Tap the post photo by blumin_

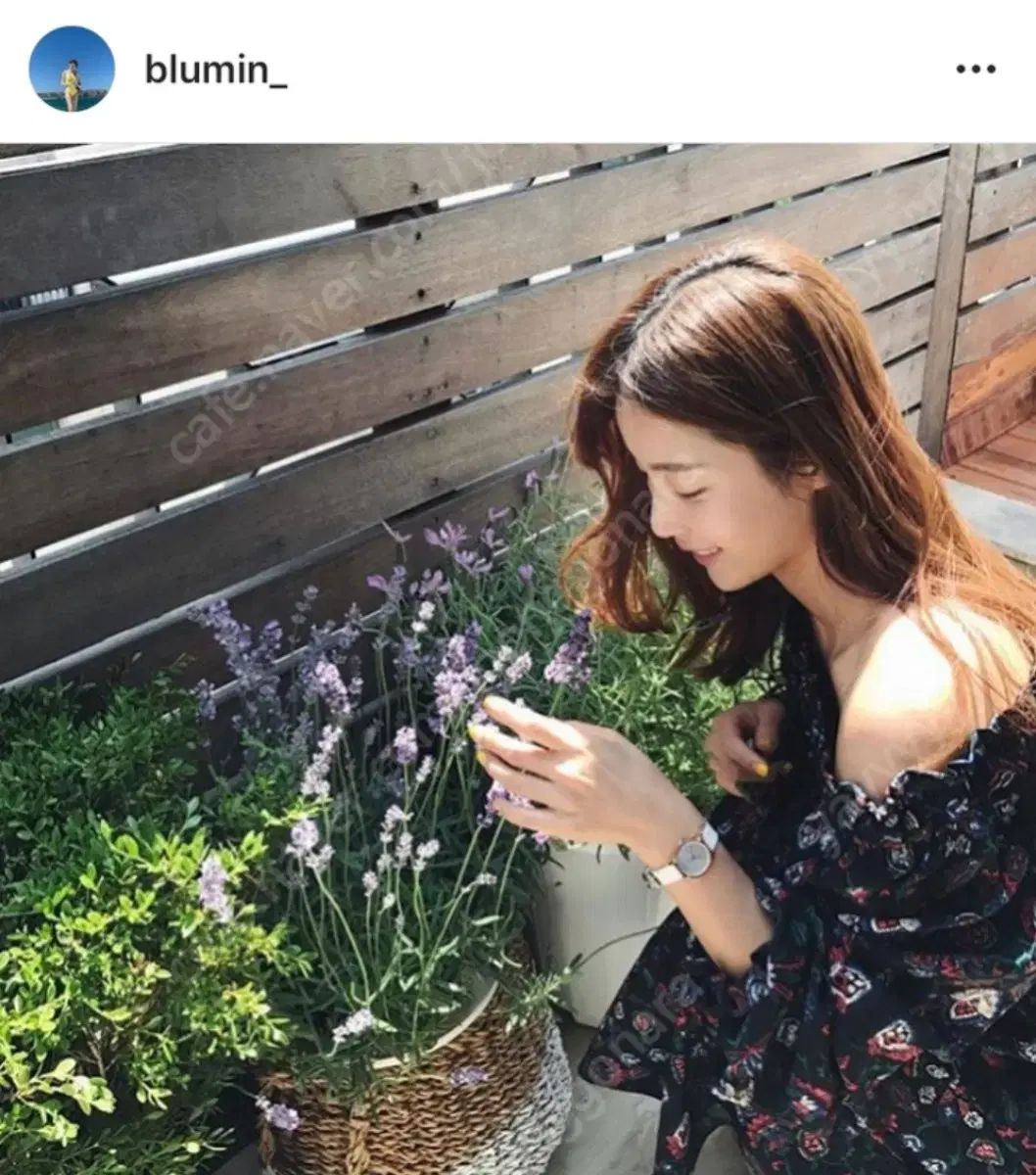pos(518,658)
